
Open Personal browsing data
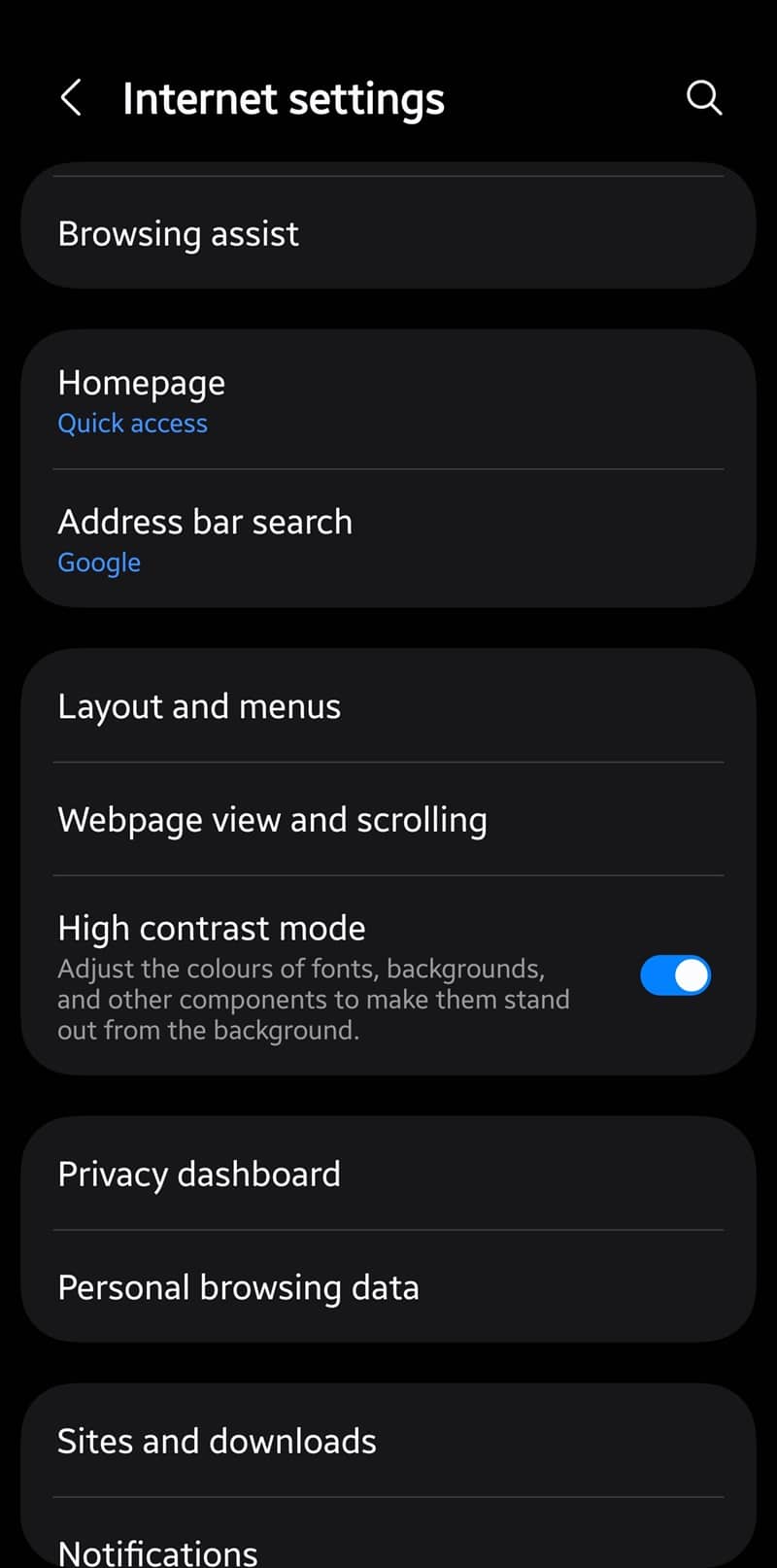tap(388, 1287)
